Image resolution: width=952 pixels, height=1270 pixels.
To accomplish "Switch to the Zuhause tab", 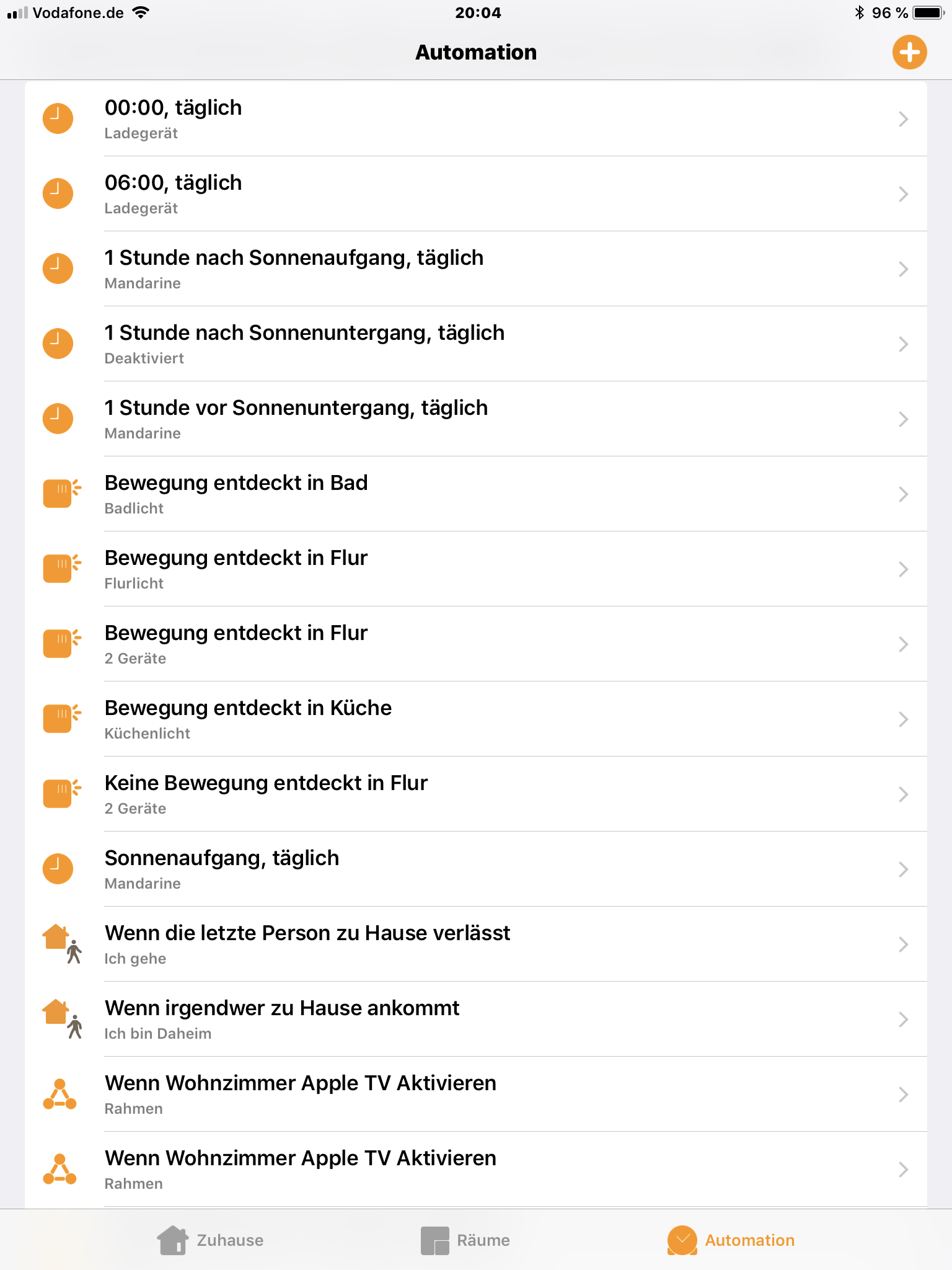I will tap(211, 1240).
